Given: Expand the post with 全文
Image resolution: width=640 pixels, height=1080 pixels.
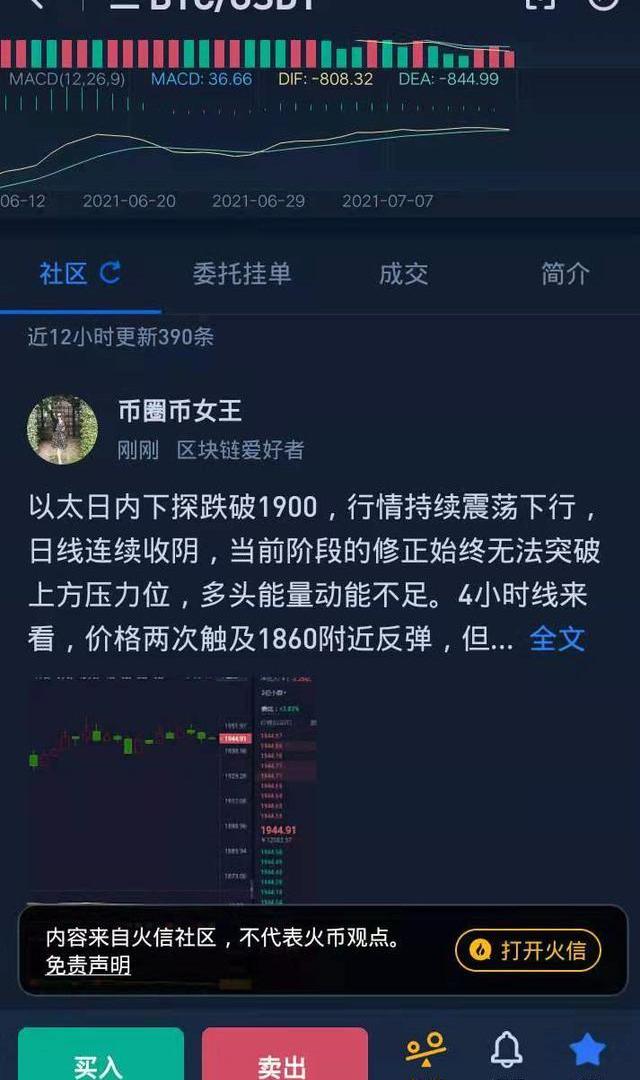Looking at the screenshot, I should tap(556, 639).
